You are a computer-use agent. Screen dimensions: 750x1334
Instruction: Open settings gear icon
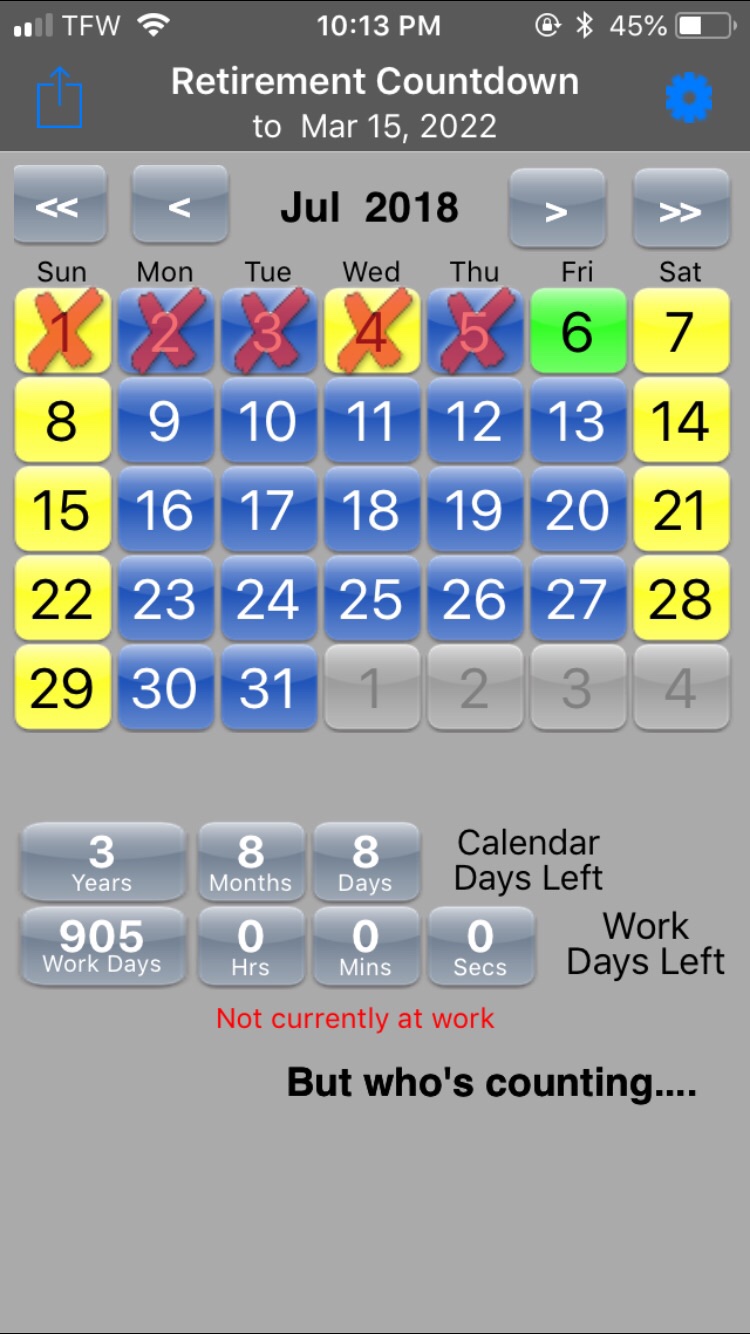coord(689,98)
